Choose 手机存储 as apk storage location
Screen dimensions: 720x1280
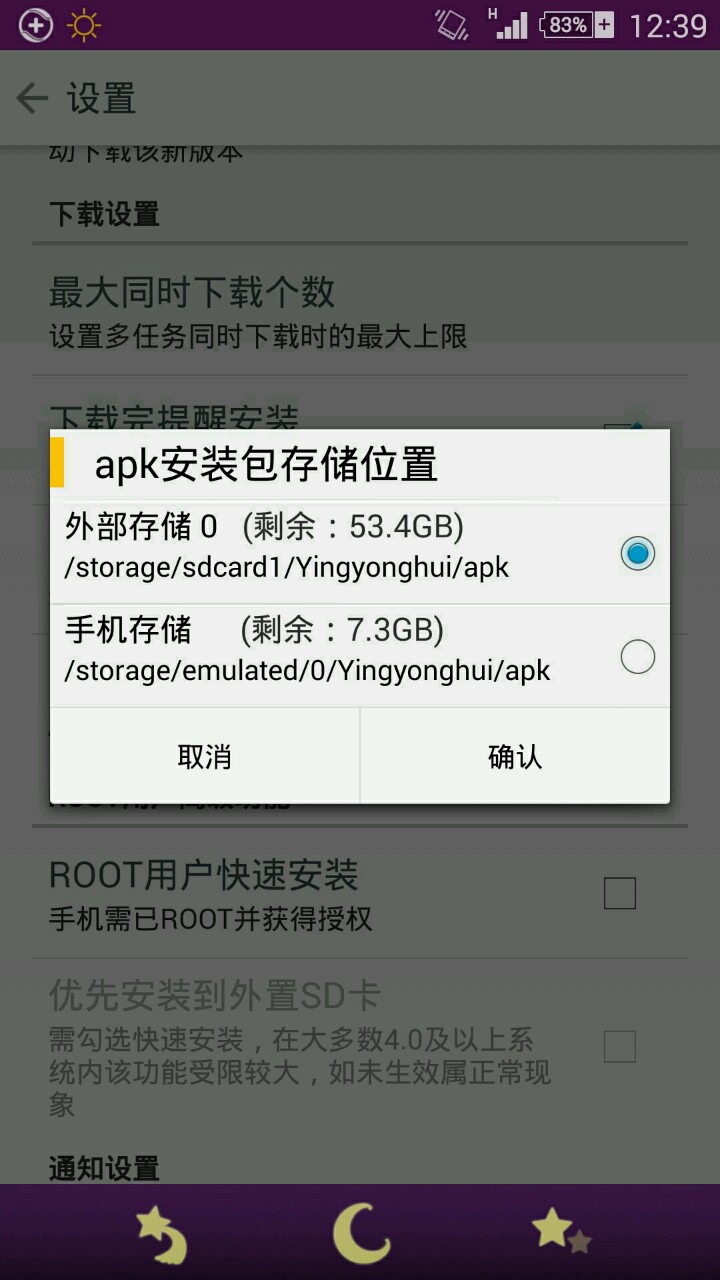coord(637,657)
